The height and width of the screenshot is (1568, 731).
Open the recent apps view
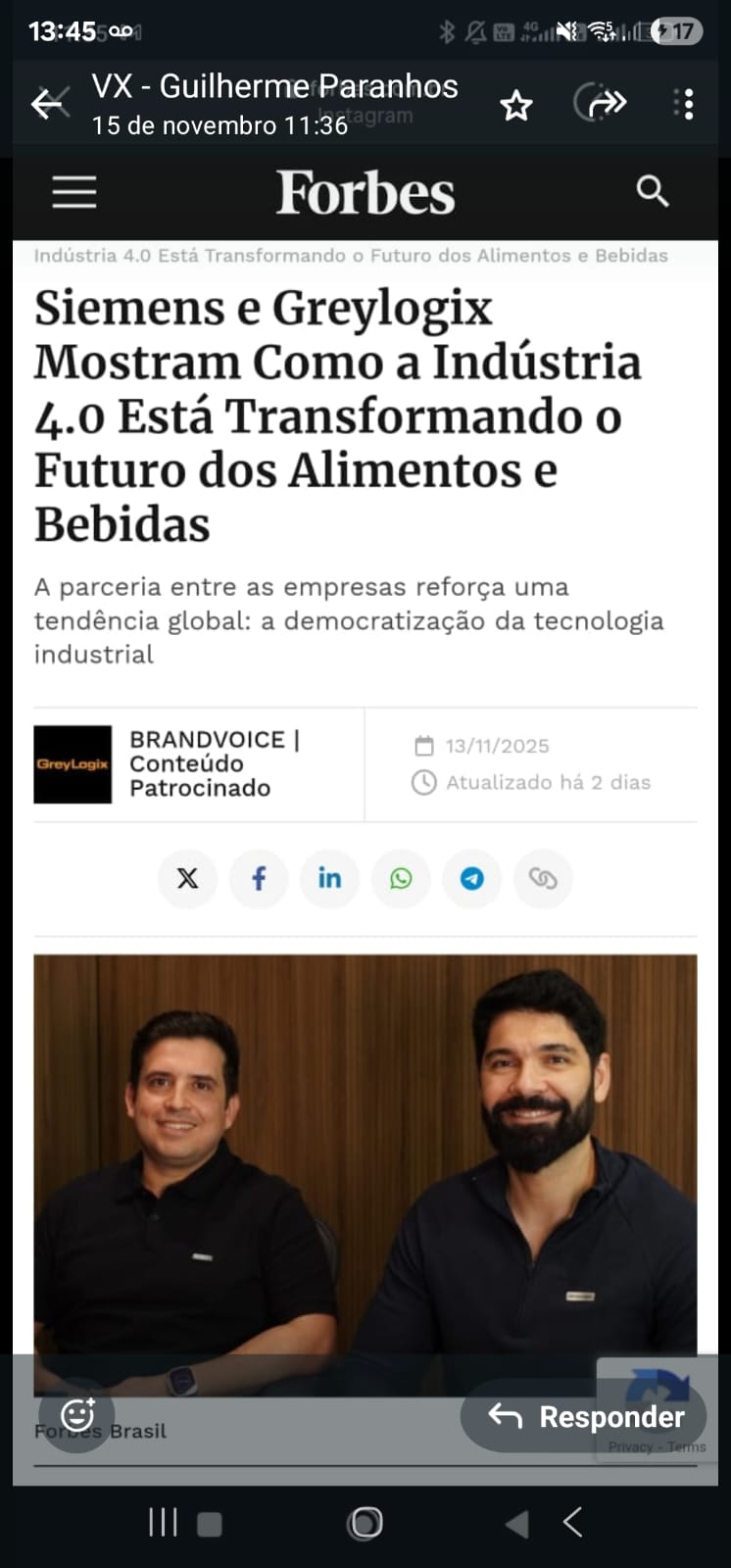click(164, 1523)
